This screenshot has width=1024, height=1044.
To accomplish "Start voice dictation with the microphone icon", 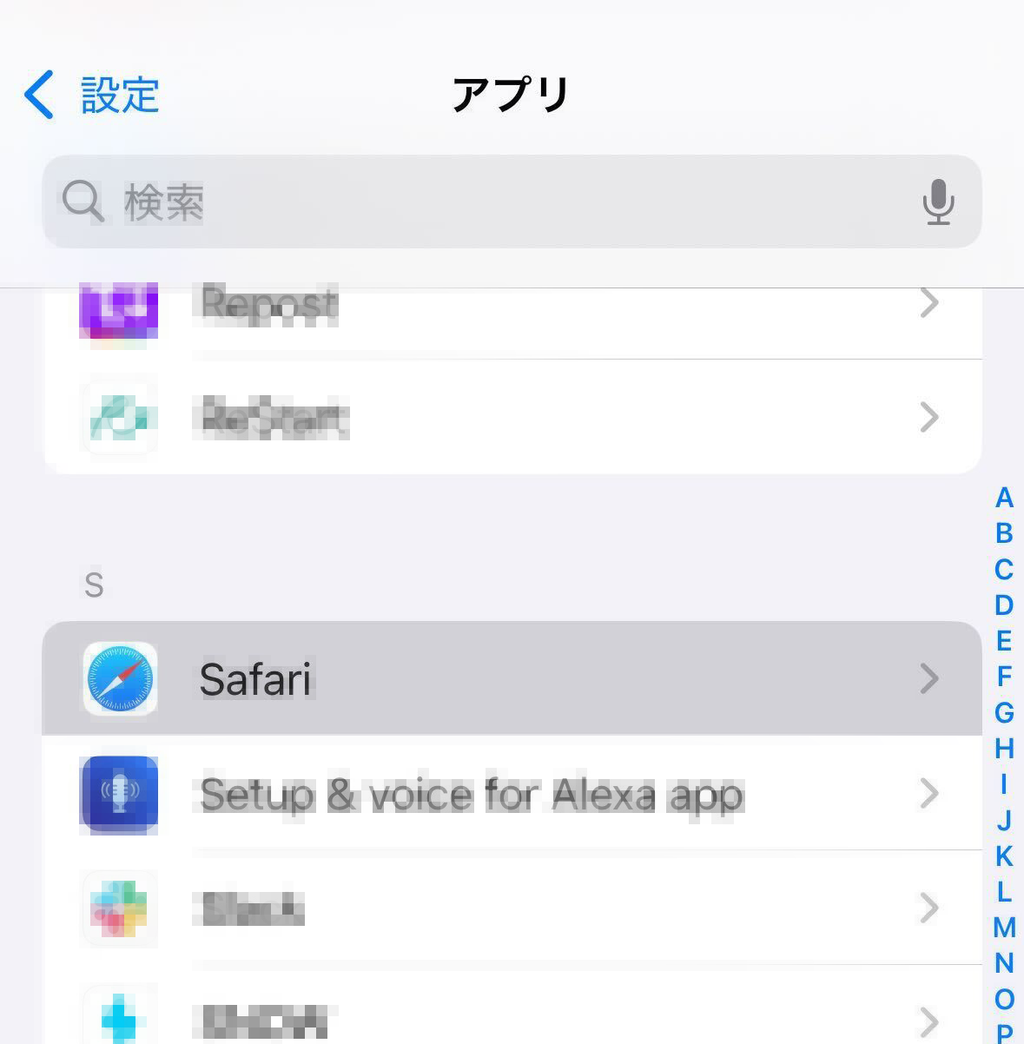I will point(937,202).
